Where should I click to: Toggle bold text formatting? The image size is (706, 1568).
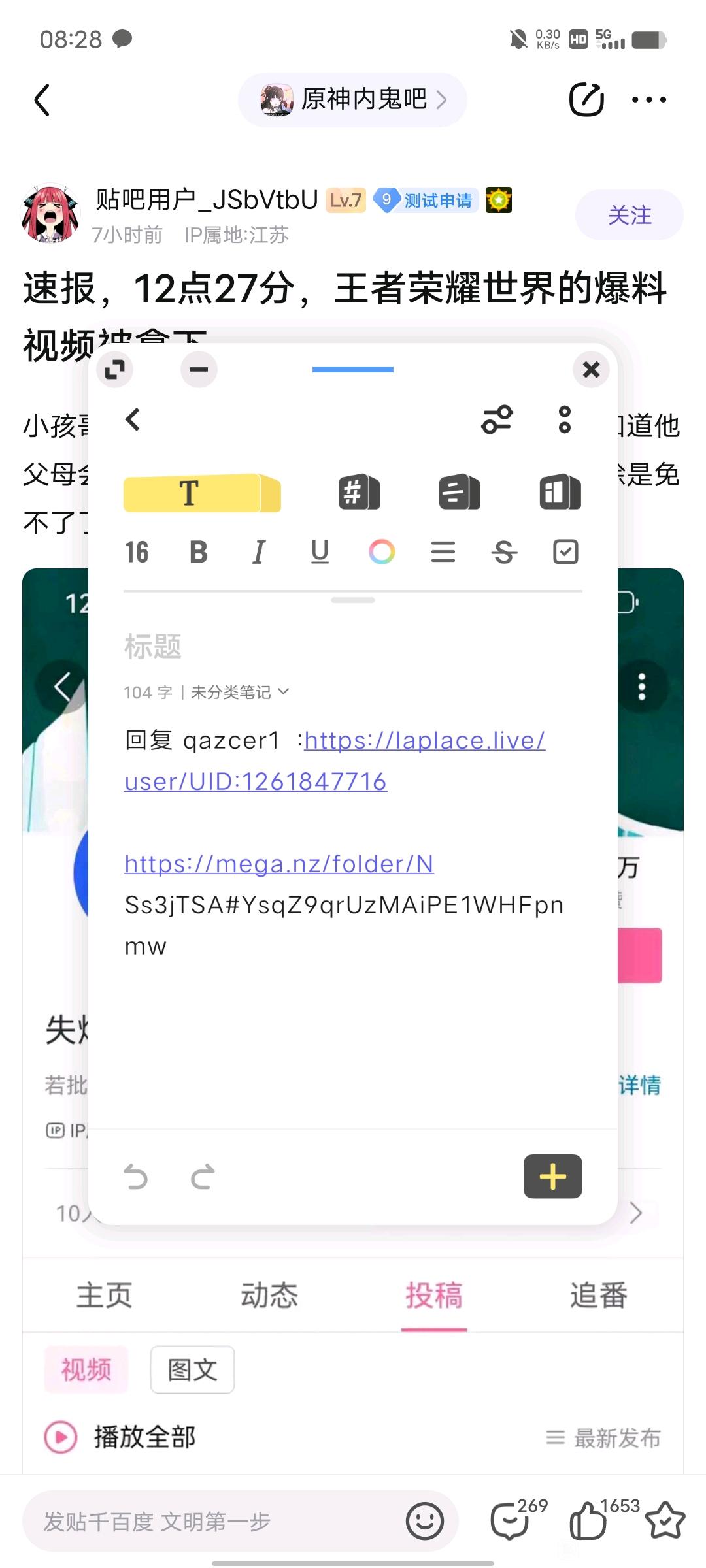pos(199,553)
